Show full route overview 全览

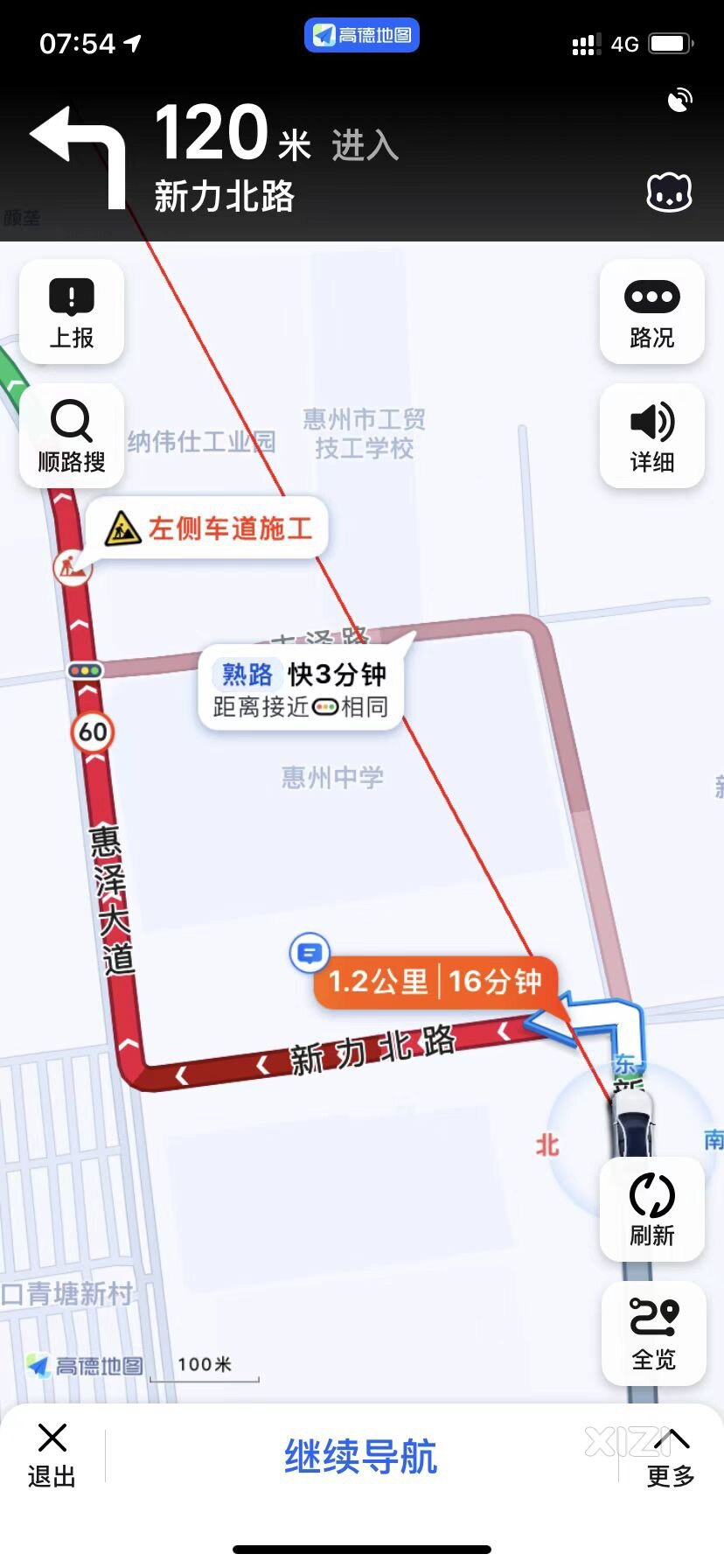coord(653,1333)
